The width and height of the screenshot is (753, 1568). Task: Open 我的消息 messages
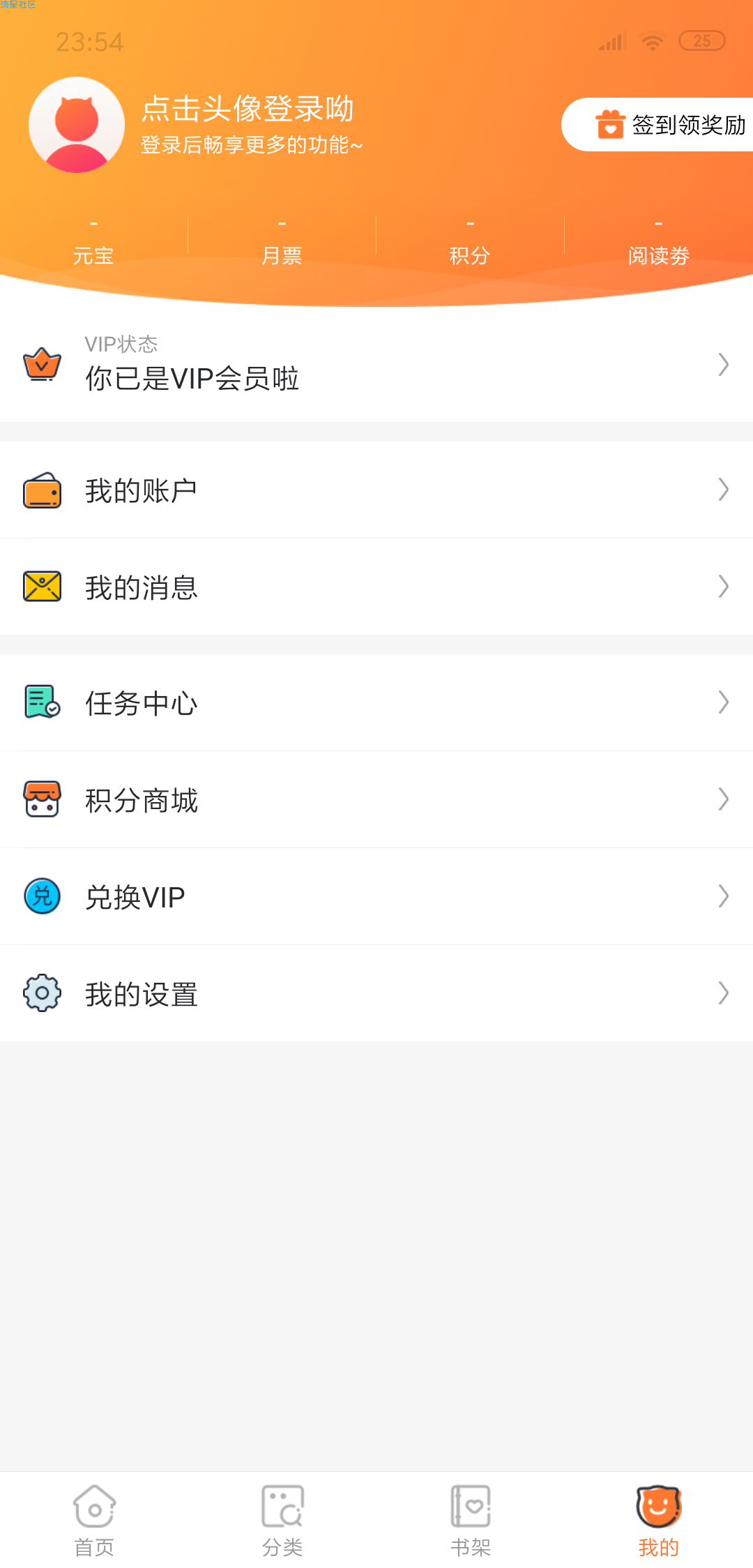(376, 587)
